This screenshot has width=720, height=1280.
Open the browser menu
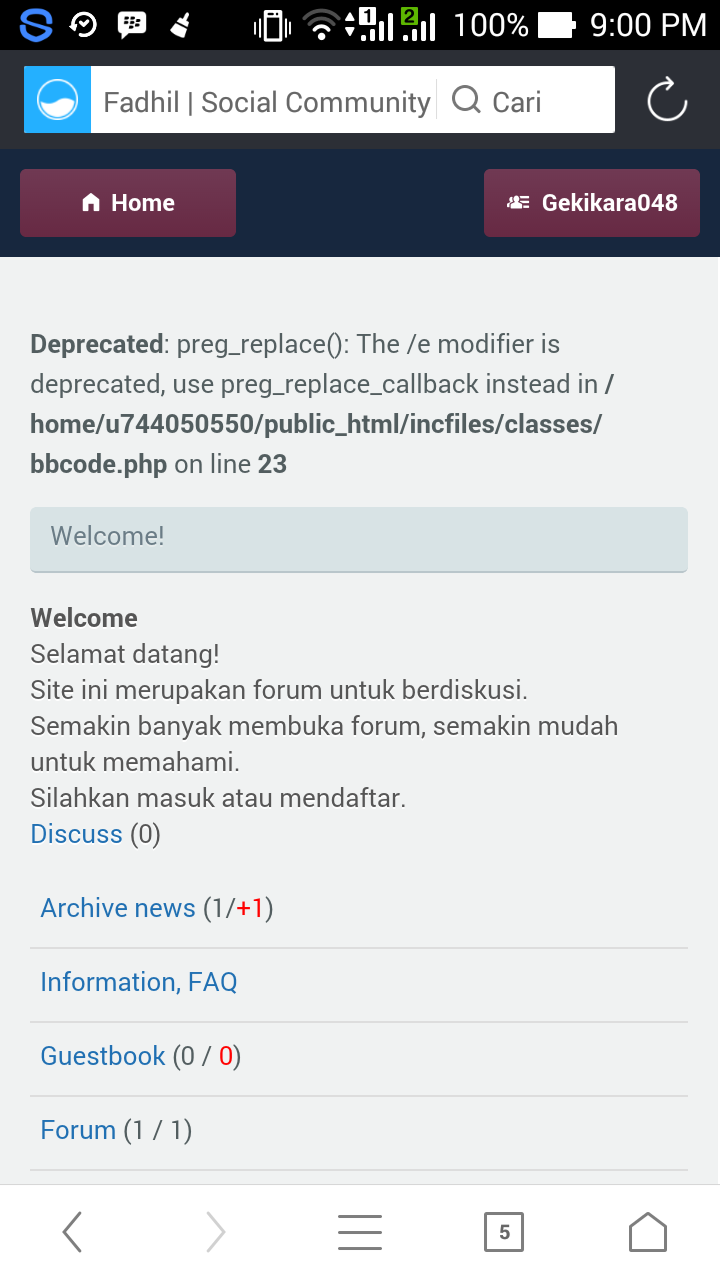359,1232
